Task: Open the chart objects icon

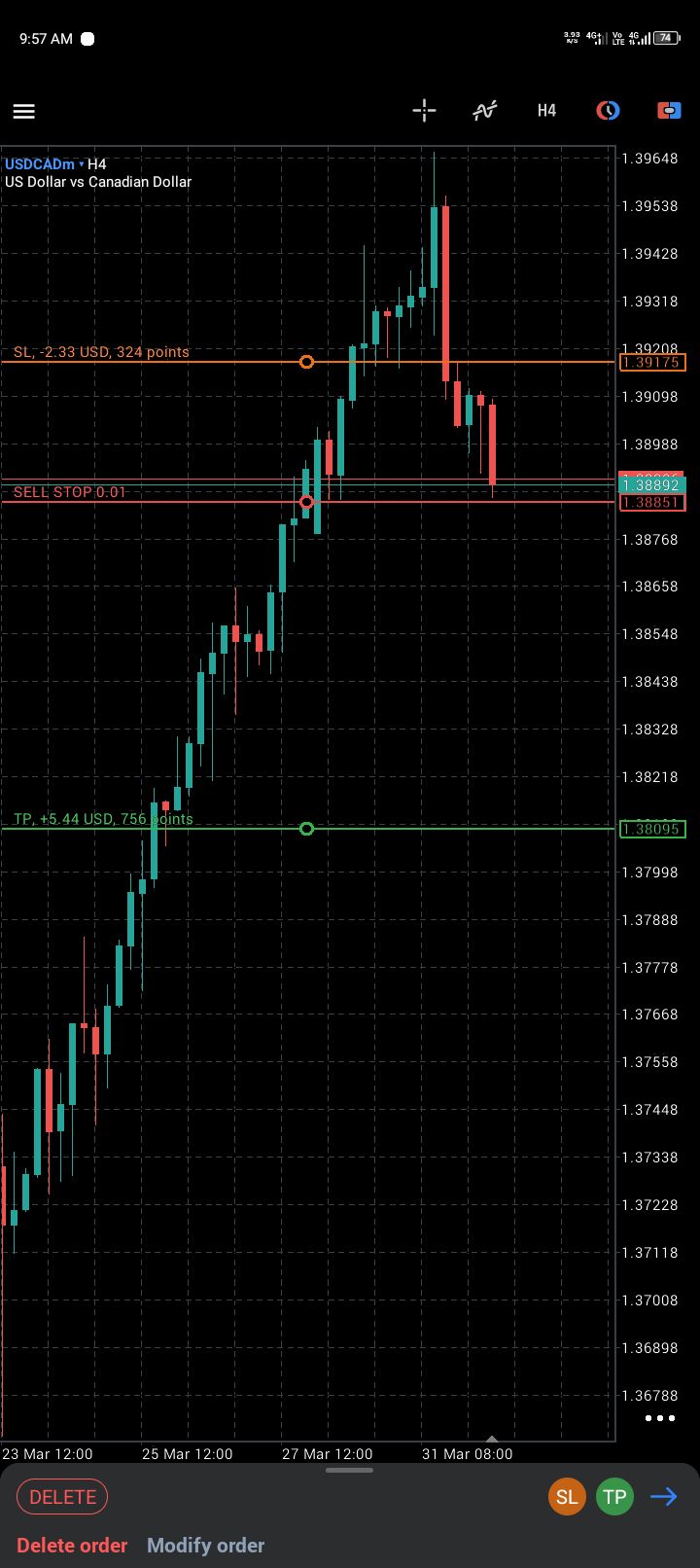Action: (x=608, y=110)
